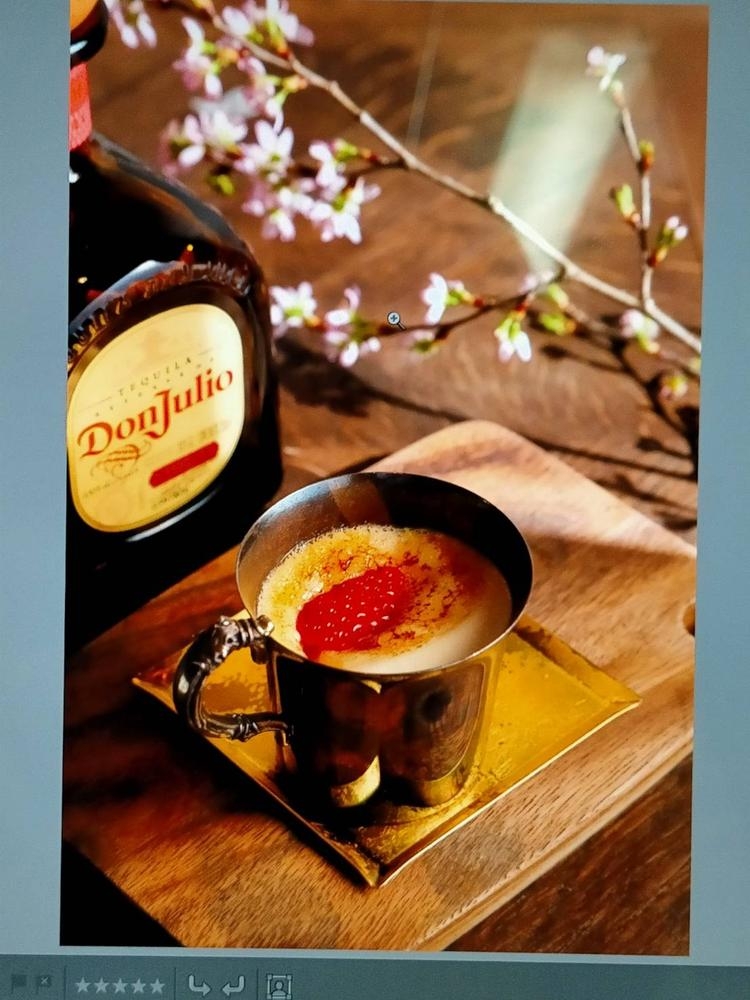This screenshot has width=750, height=1000.
Task: Open the face region tool
Action: tap(279, 986)
